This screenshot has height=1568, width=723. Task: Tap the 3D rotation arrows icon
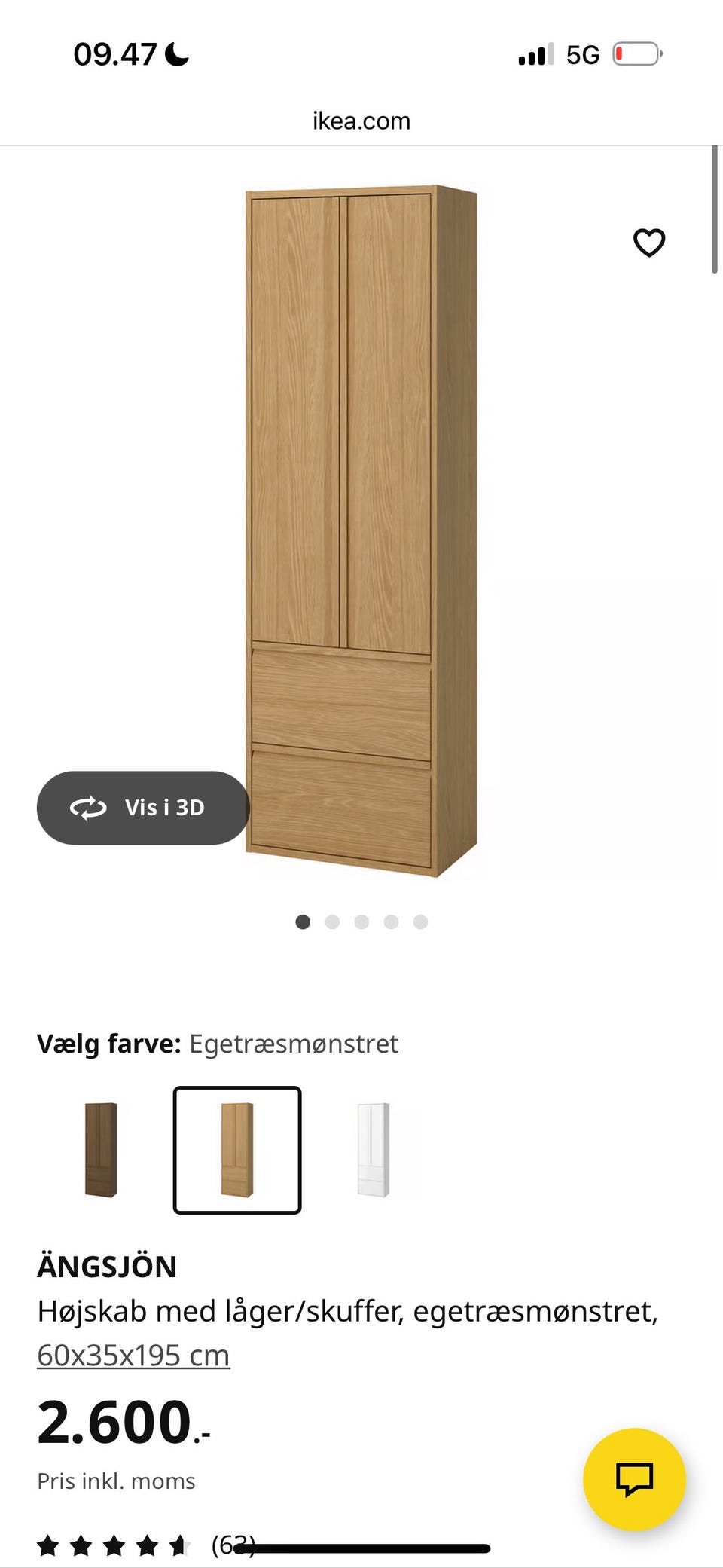(88, 807)
